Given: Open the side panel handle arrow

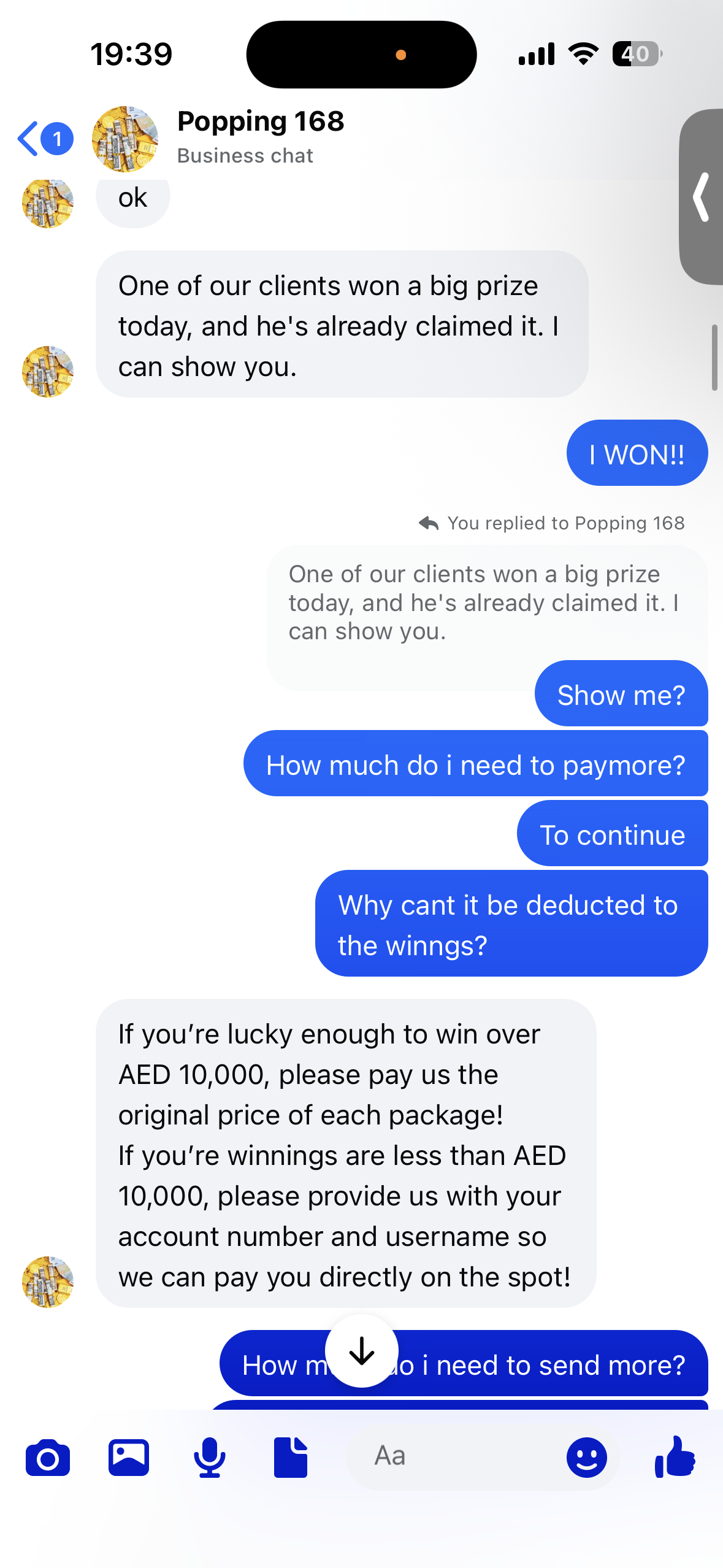Looking at the screenshot, I should pyautogui.click(x=702, y=197).
